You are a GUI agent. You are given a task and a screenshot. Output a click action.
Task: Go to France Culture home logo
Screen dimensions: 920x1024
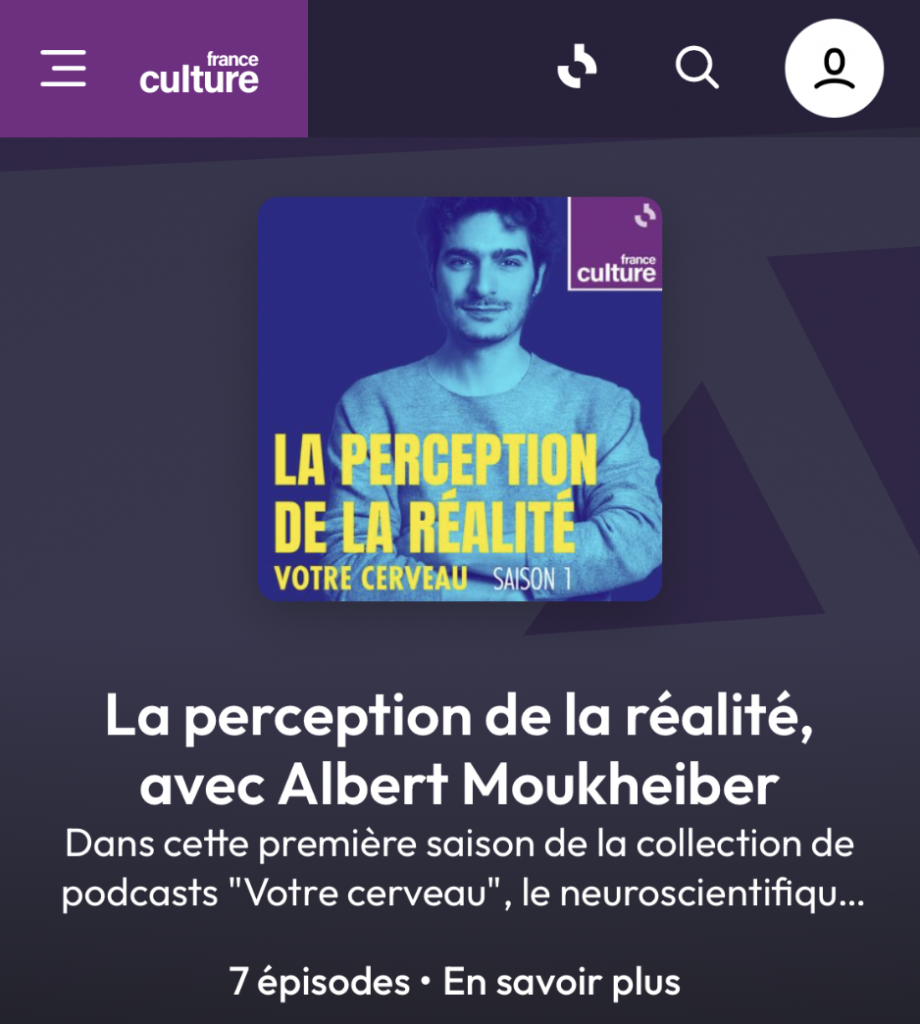point(199,72)
